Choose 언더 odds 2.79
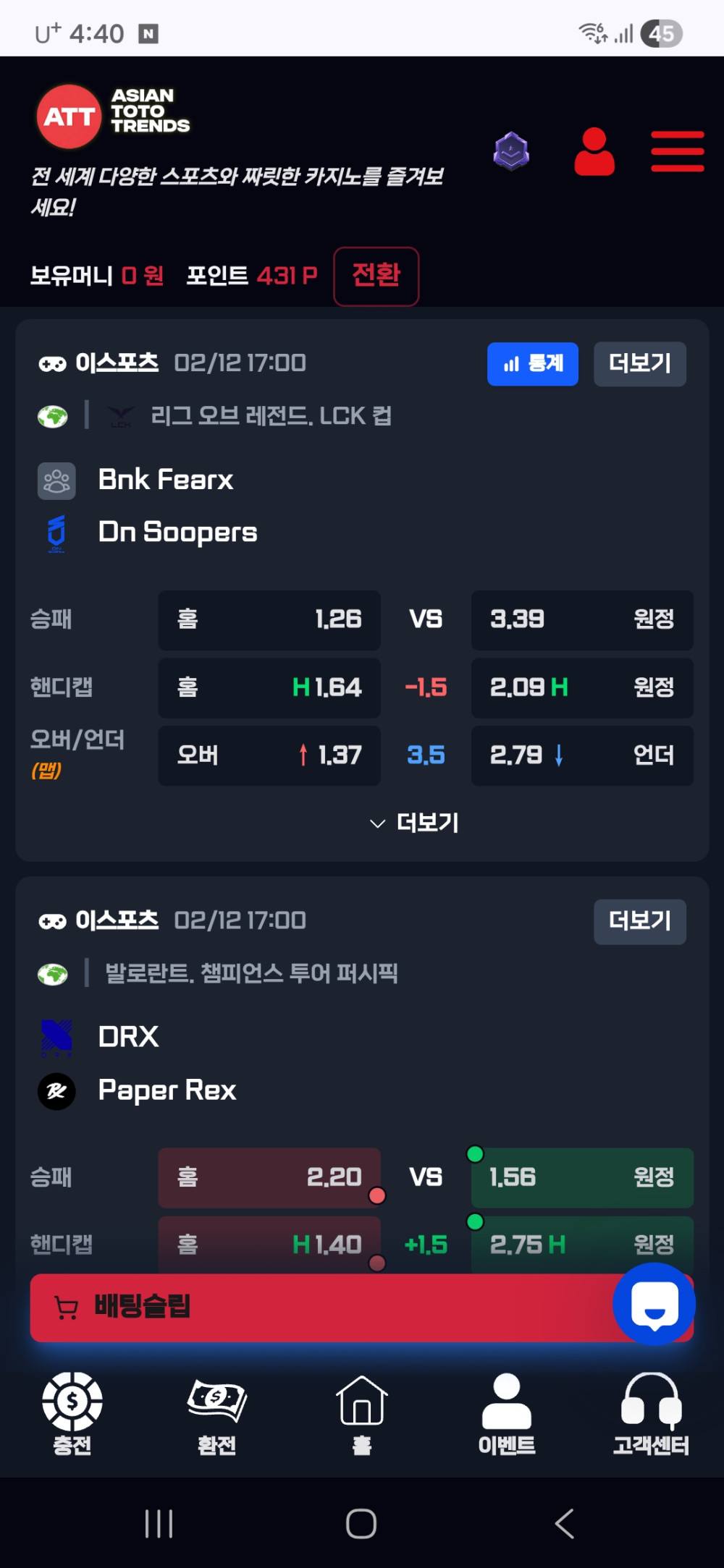This screenshot has height=1568, width=724. coord(581,755)
